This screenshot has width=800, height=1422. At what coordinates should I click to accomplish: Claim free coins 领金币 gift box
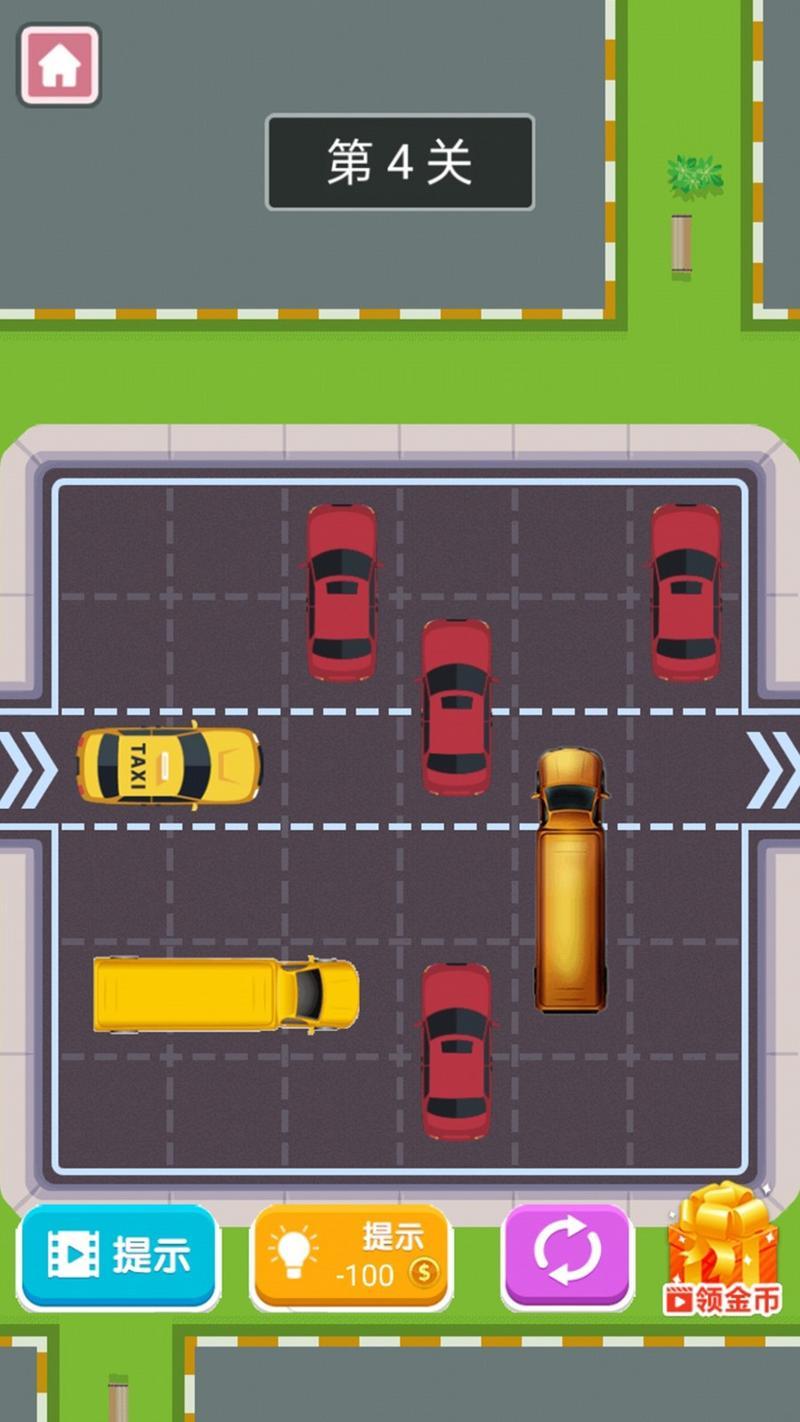[x=722, y=1250]
